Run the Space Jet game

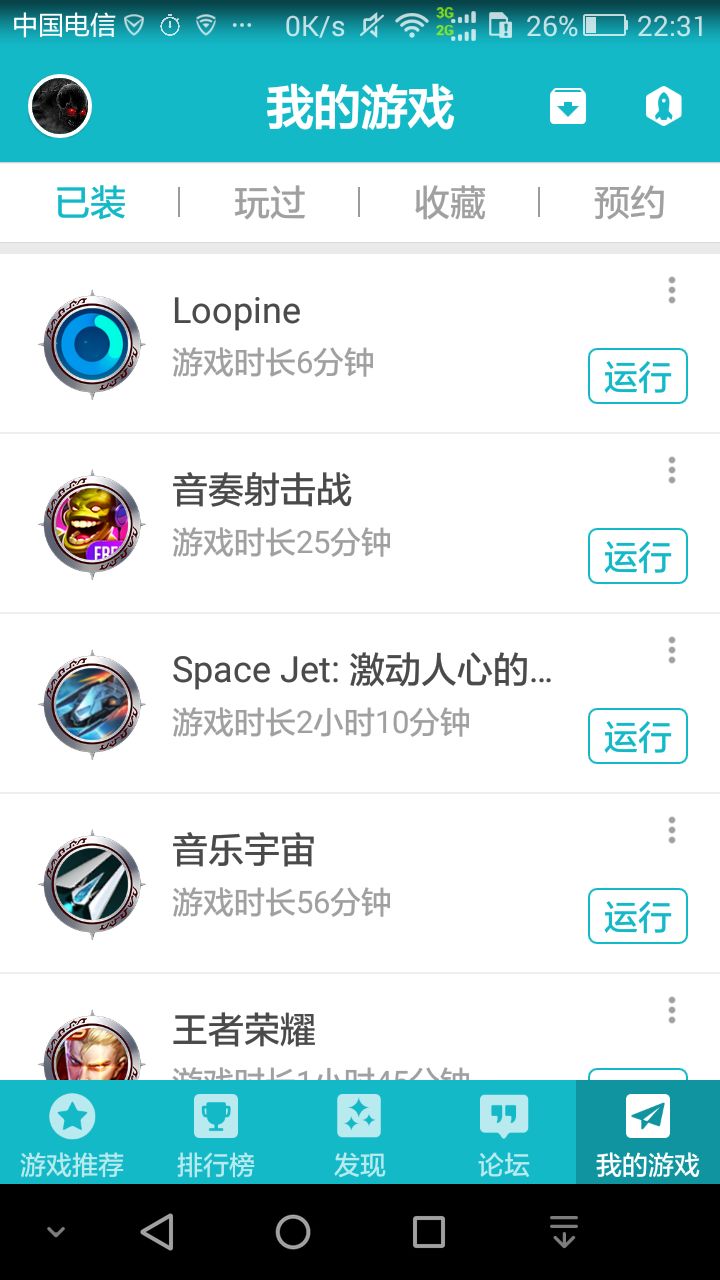coord(637,736)
